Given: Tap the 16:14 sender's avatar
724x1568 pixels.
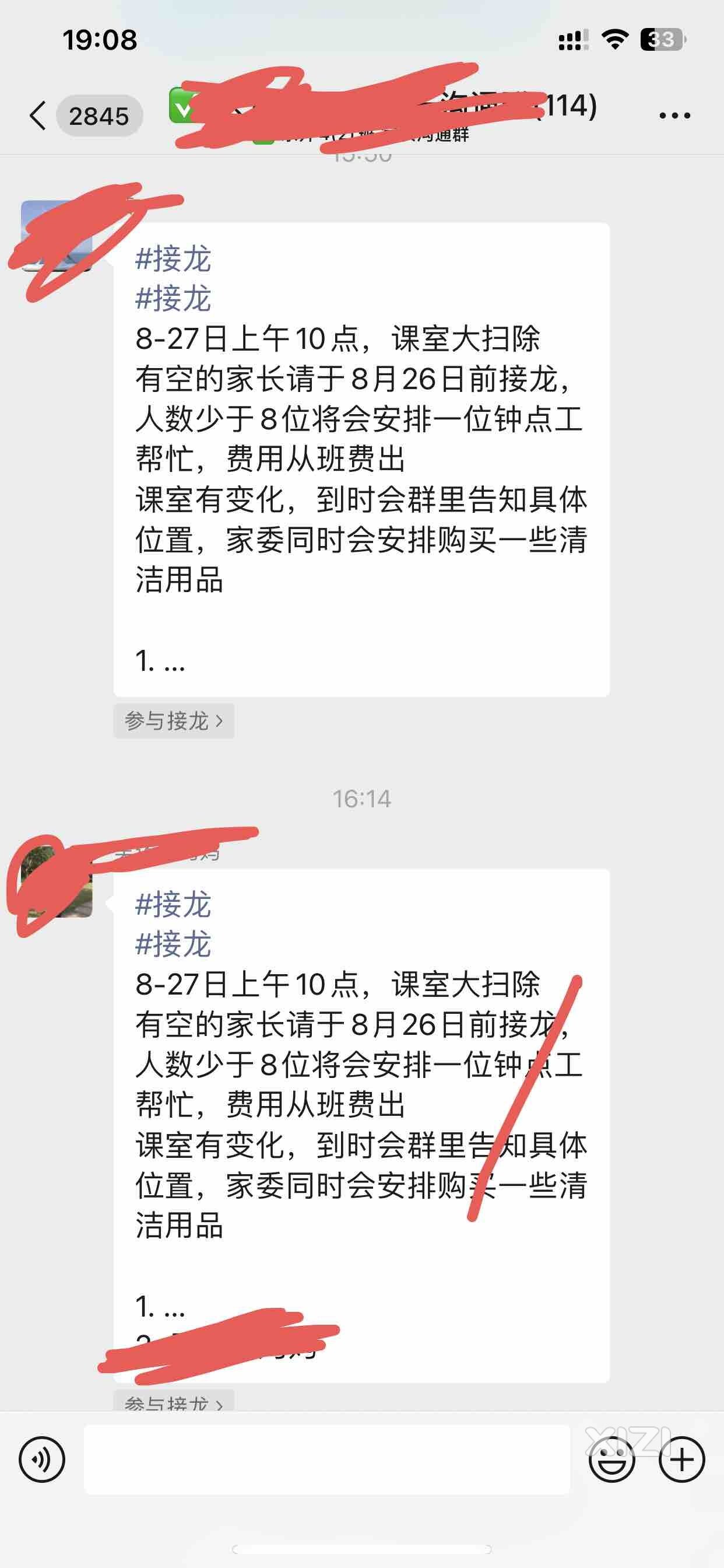Looking at the screenshot, I should (56, 881).
